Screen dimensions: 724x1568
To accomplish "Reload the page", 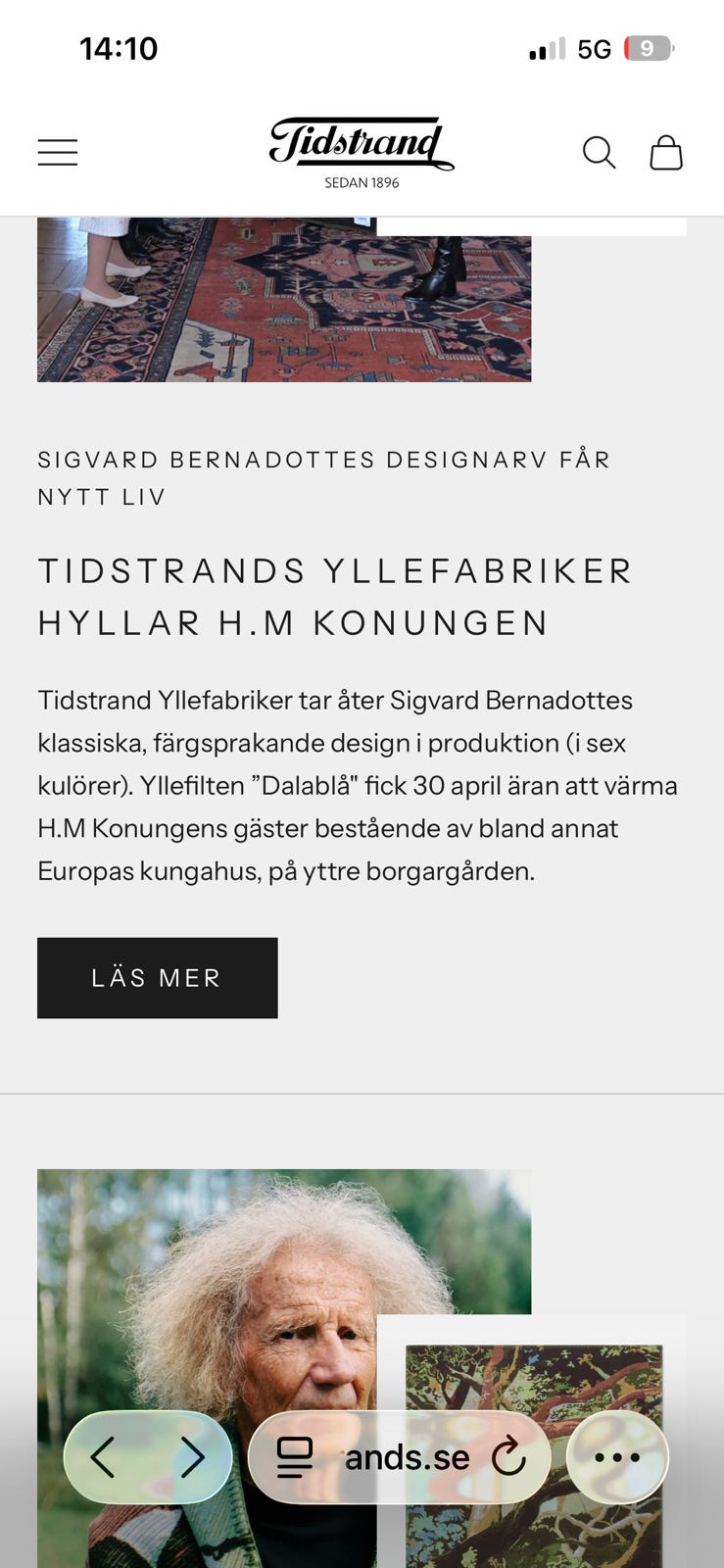I will [509, 1457].
